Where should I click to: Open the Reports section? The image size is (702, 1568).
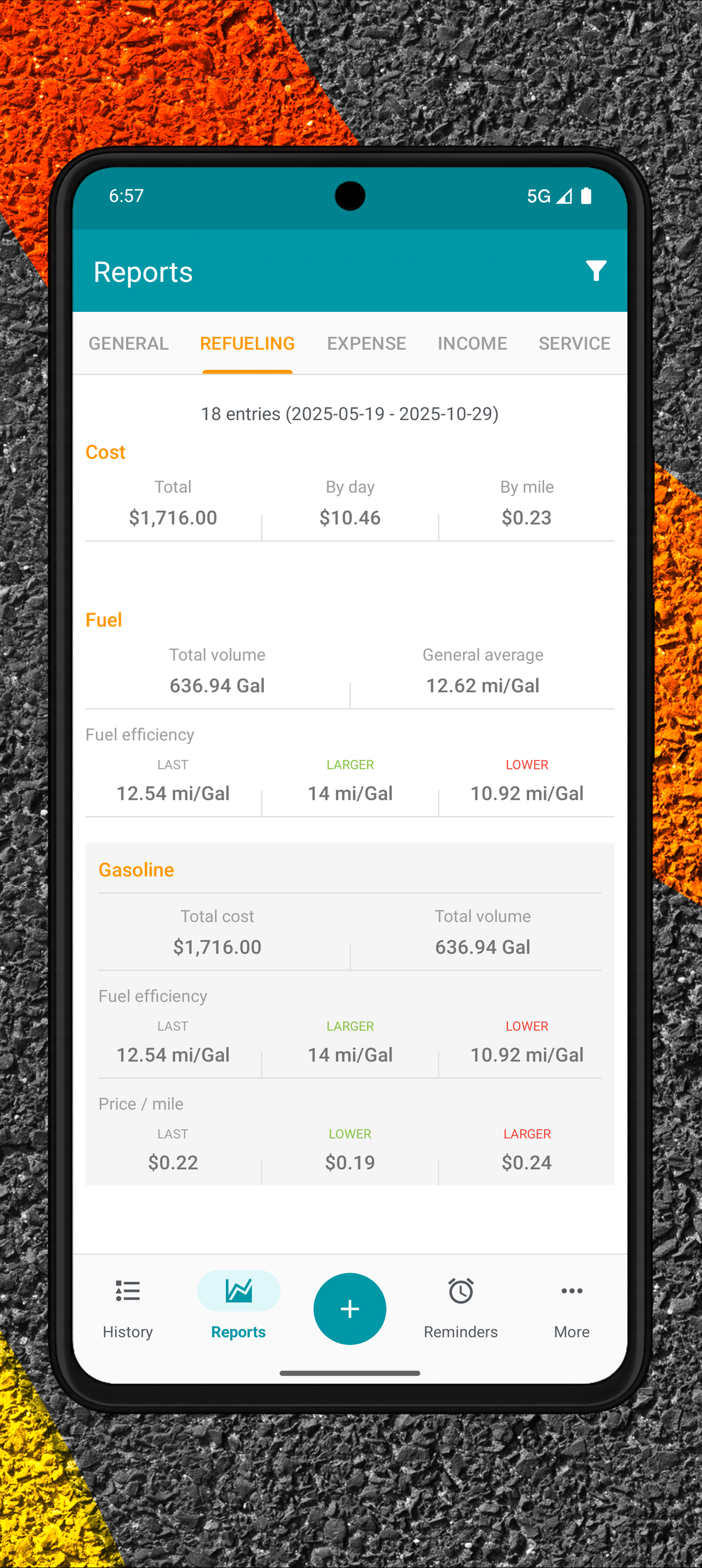coord(238,1309)
